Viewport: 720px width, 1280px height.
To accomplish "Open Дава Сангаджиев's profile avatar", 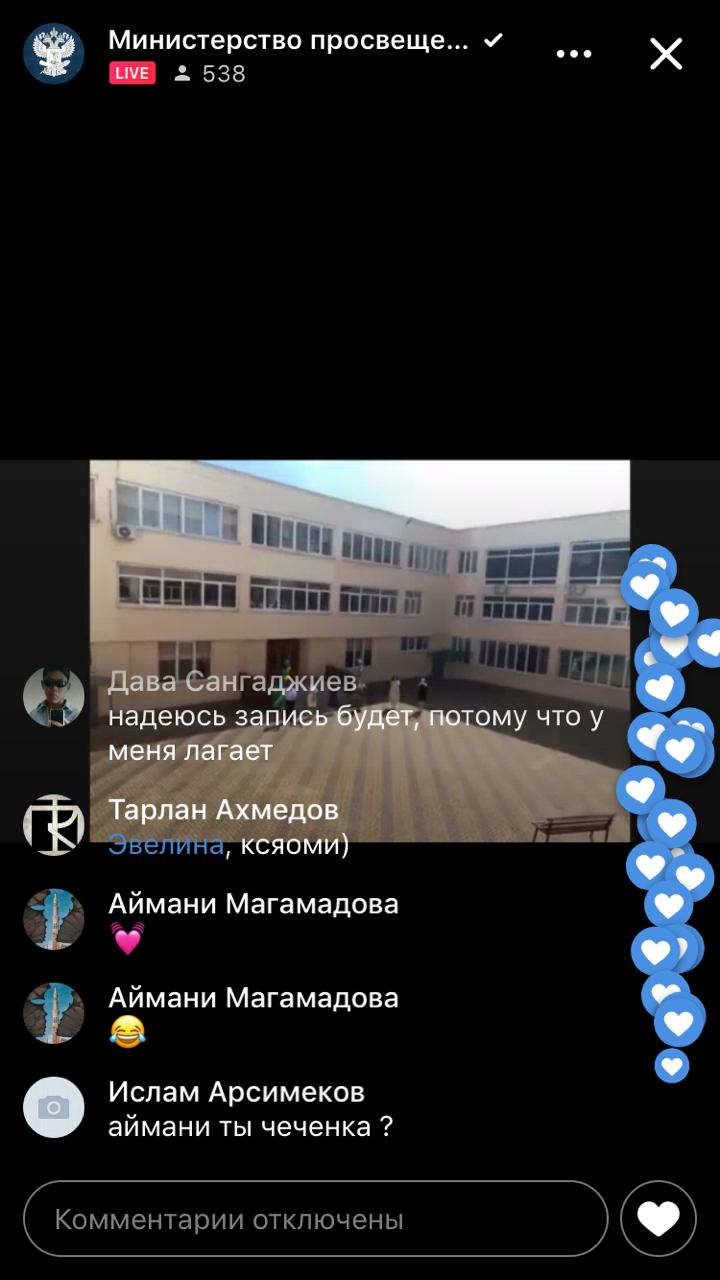I will [54, 696].
